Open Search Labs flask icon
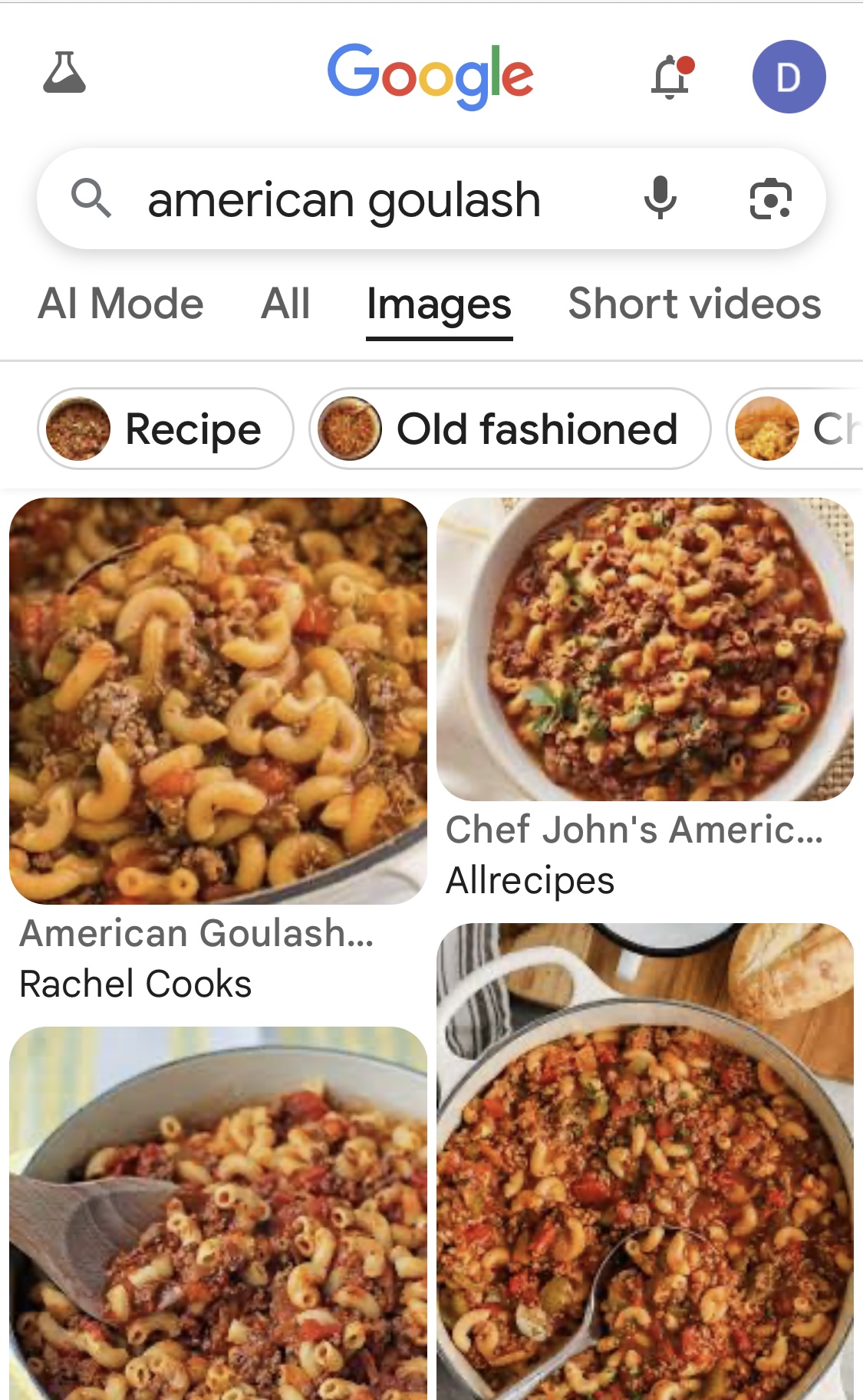The width and height of the screenshot is (863, 1400). (64, 74)
